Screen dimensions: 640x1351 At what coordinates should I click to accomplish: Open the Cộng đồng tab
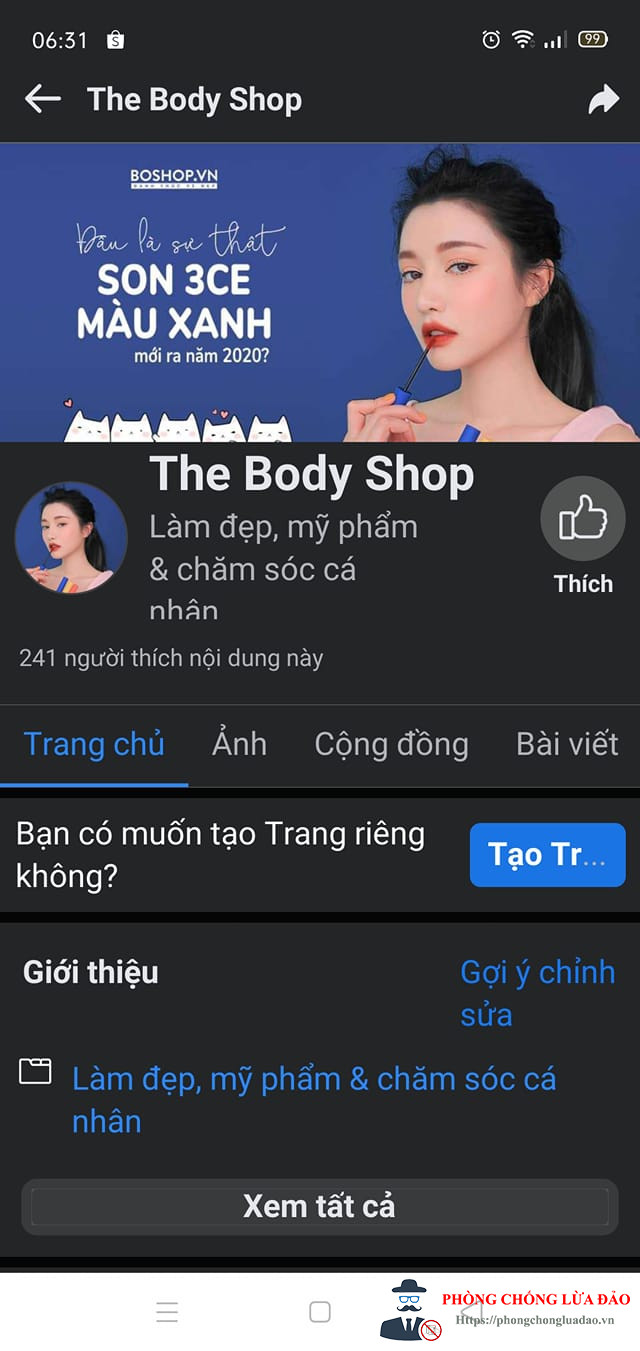click(391, 744)
